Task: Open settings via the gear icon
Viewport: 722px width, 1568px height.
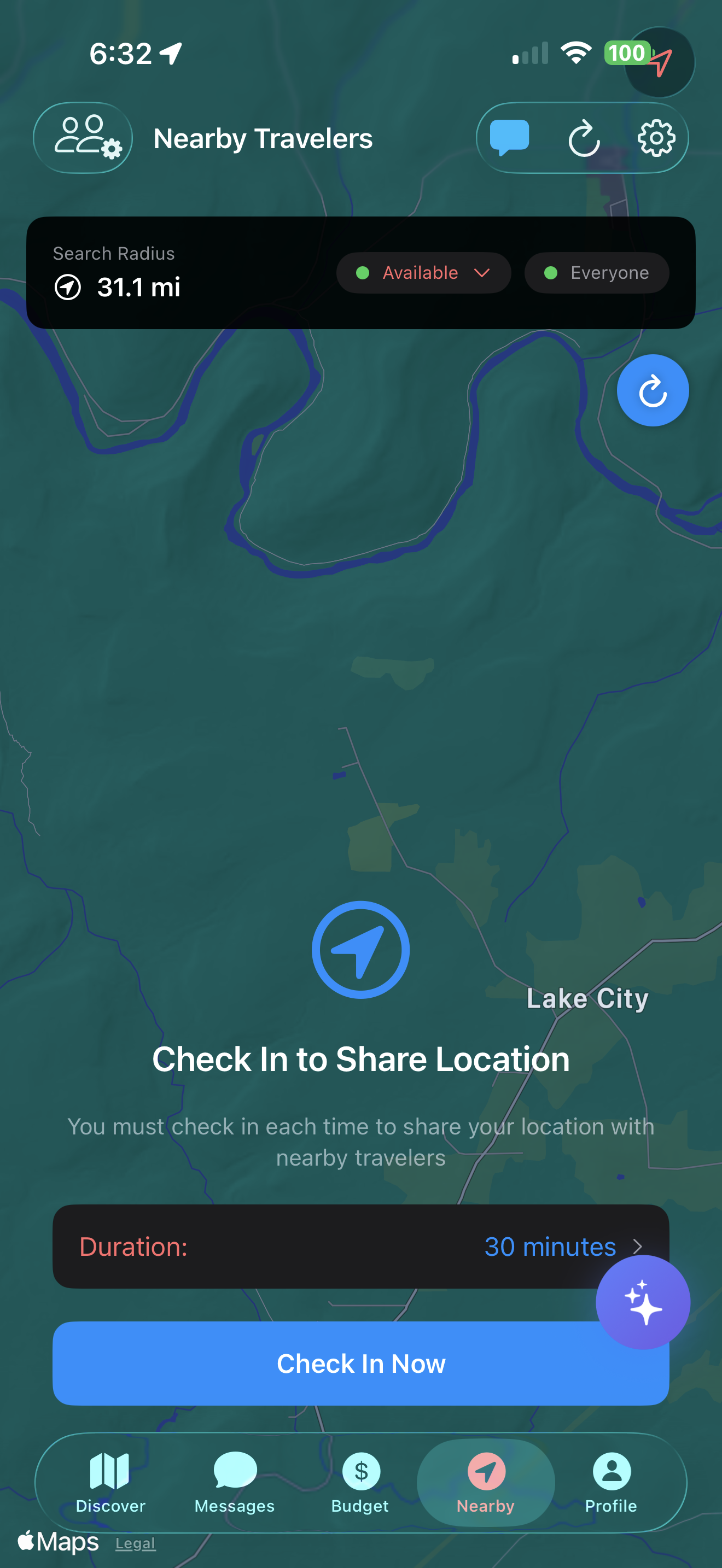Action: tap(656, 138)
